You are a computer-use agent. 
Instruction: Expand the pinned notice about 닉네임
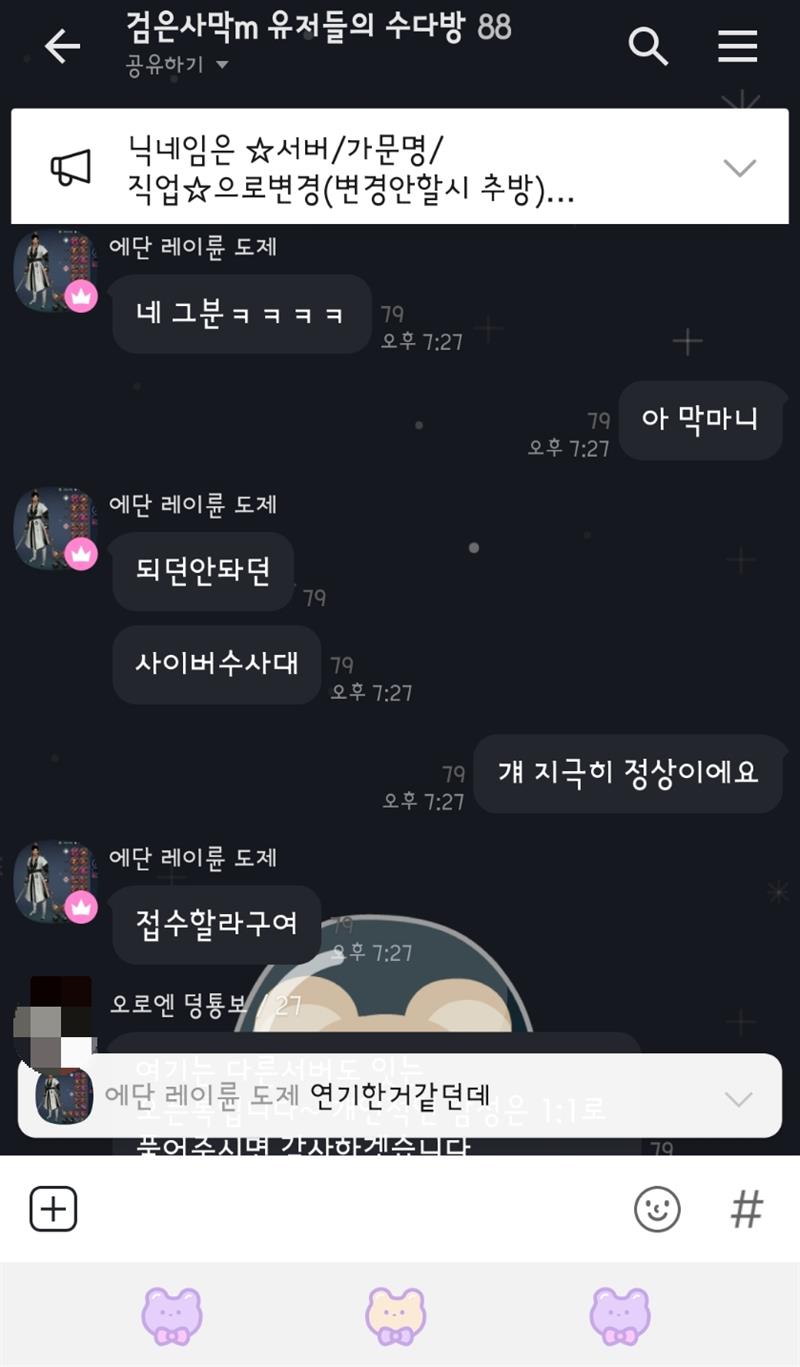point(739,167)
